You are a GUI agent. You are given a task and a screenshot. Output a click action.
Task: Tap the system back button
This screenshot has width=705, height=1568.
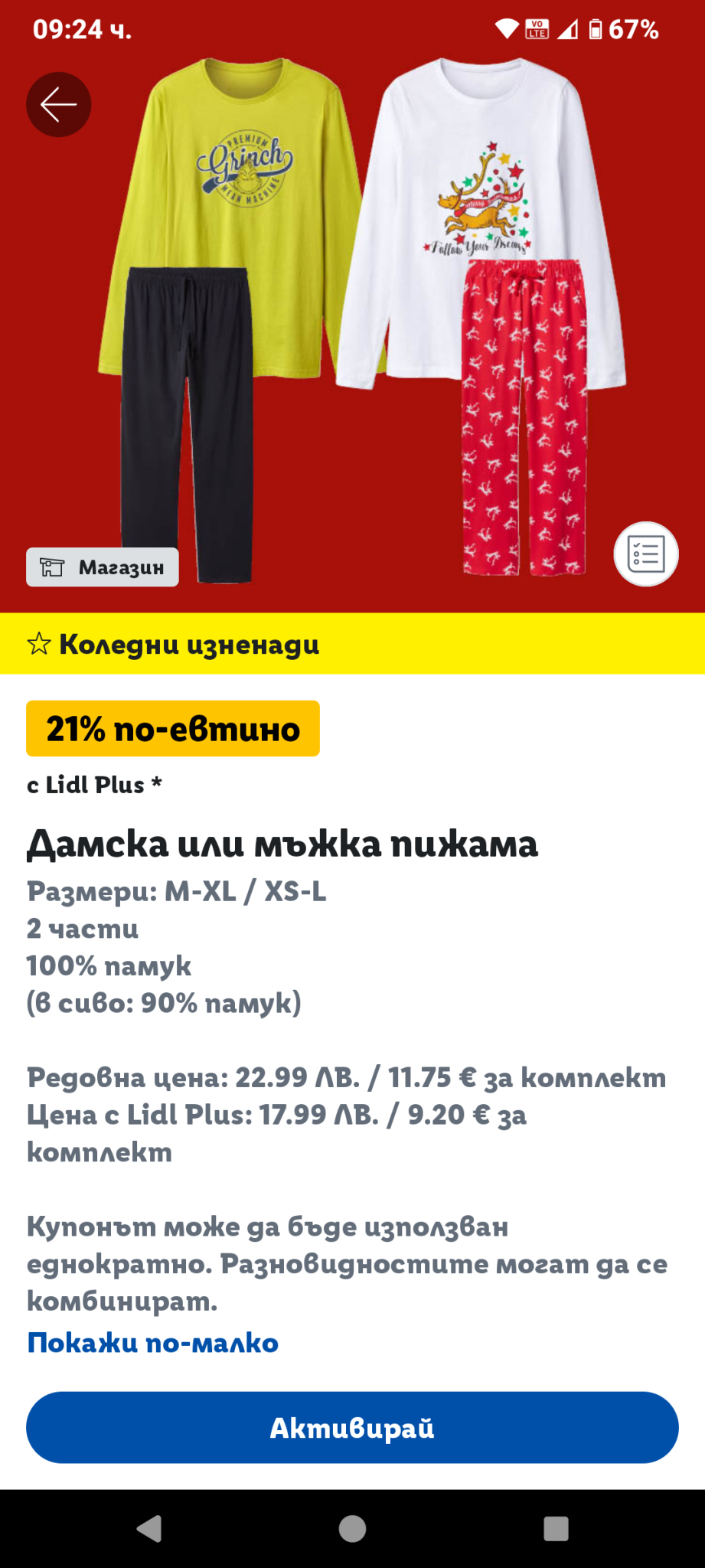pyautogui.click(x=149, y=1528)
